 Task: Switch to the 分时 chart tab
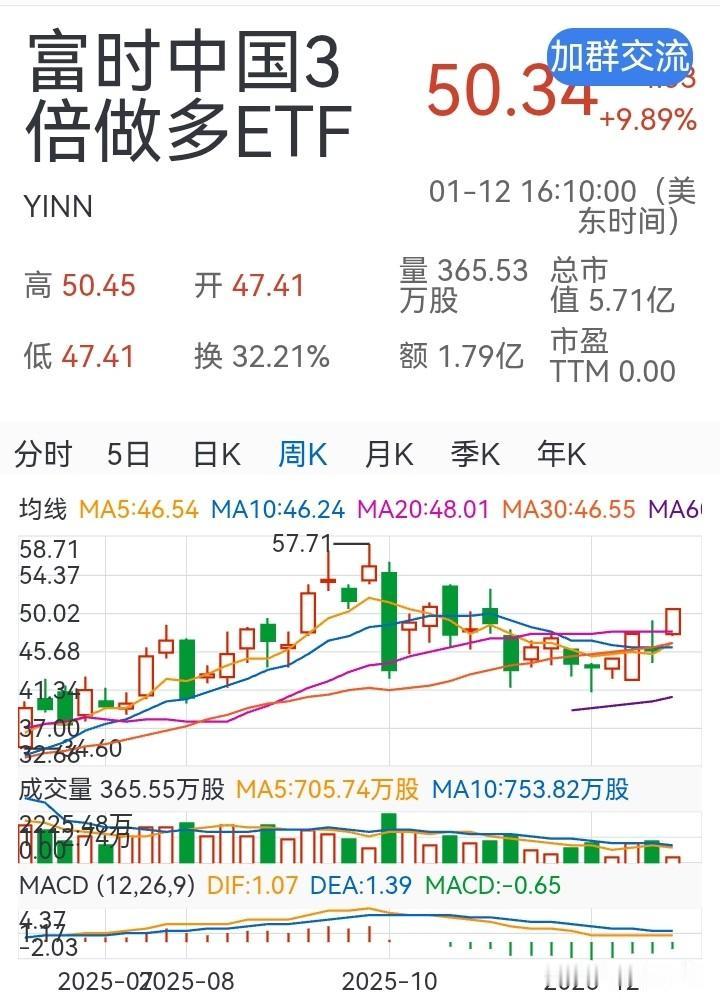click(x=43, y=455)
